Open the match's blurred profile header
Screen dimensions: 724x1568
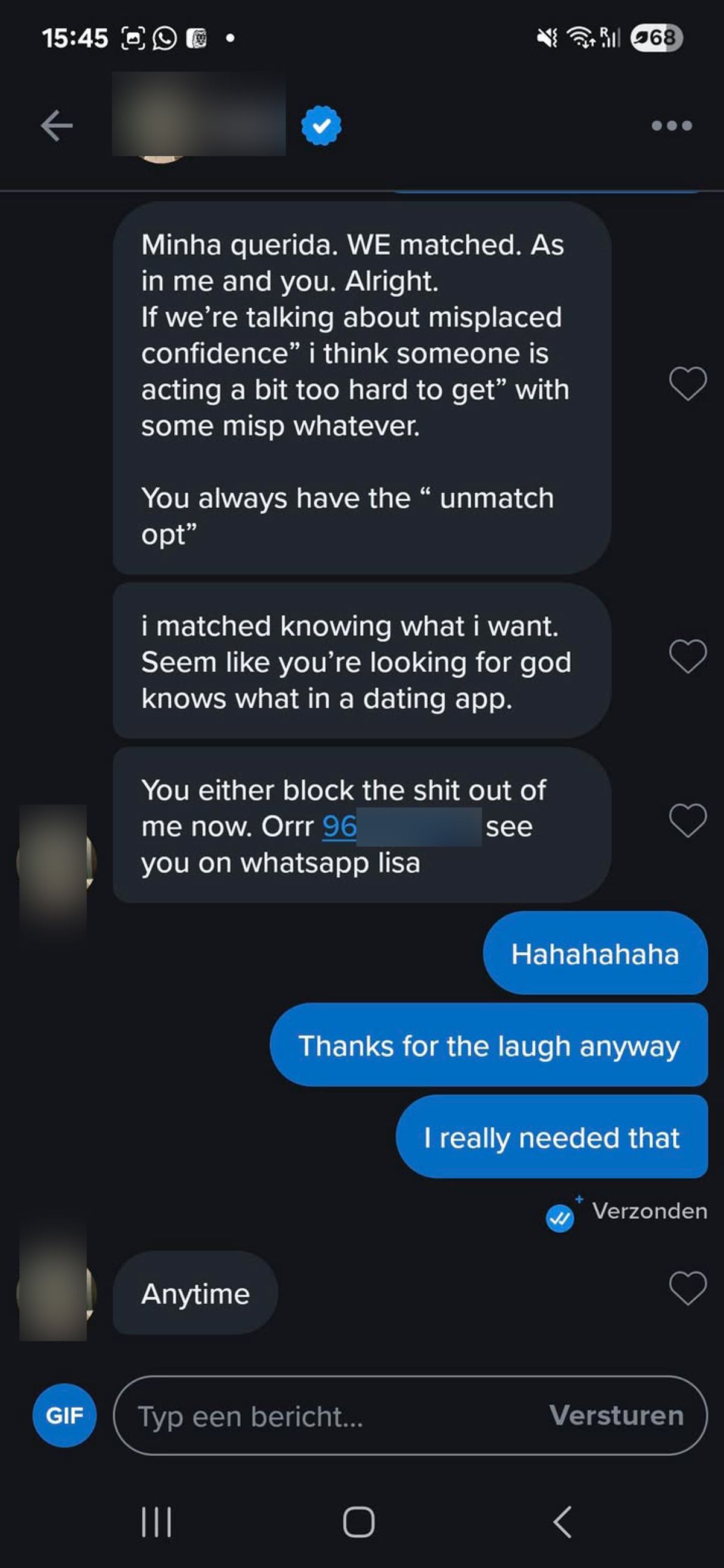[x=198, y=116]
